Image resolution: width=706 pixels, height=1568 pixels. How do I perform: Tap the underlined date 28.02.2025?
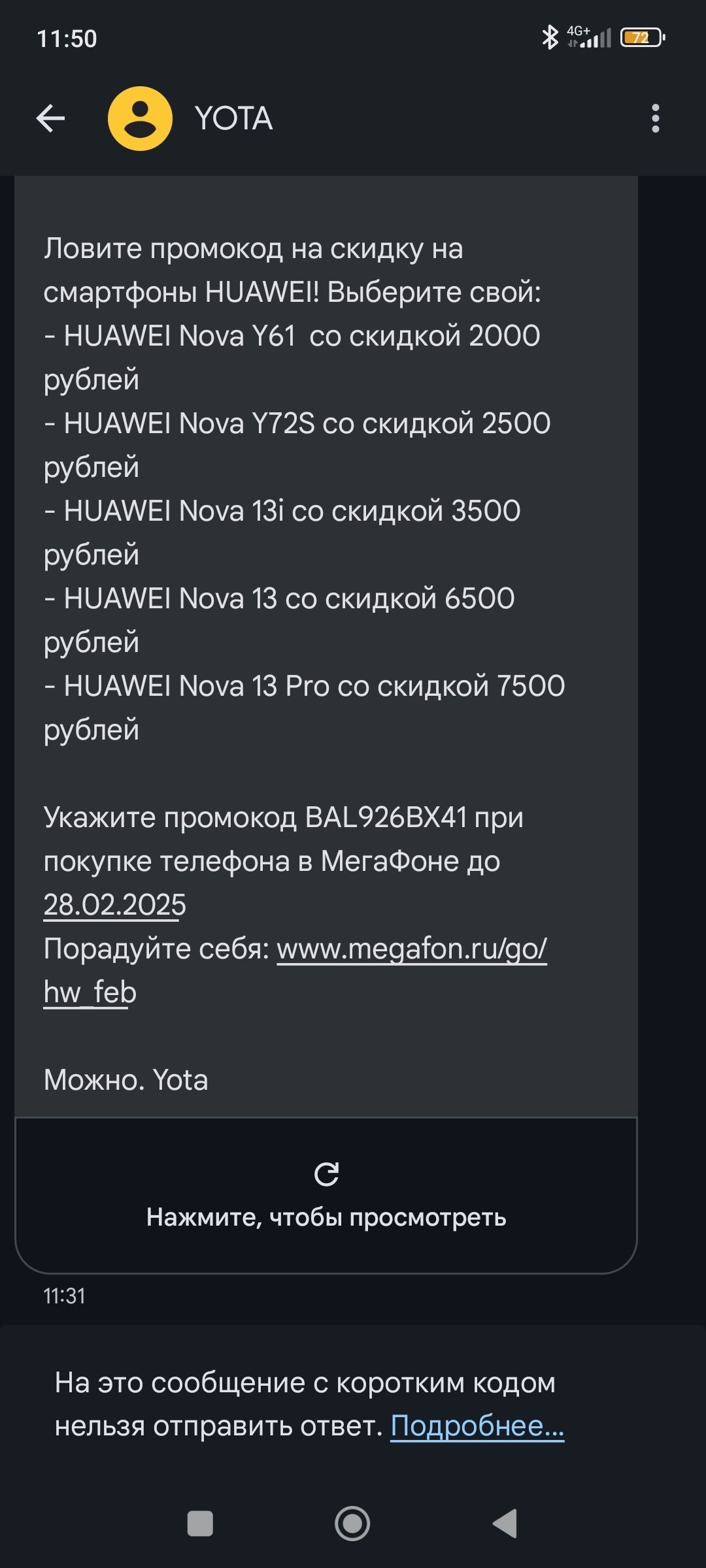pos(115,905)
